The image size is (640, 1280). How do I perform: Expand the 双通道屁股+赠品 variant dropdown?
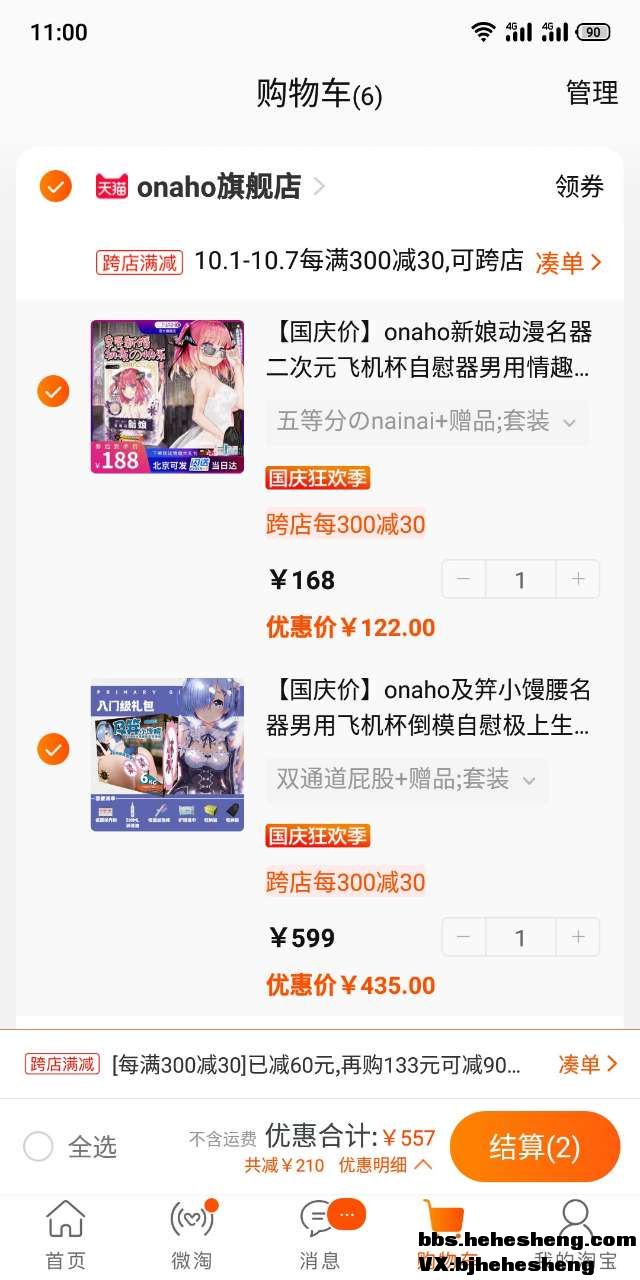tap(406, 779)
